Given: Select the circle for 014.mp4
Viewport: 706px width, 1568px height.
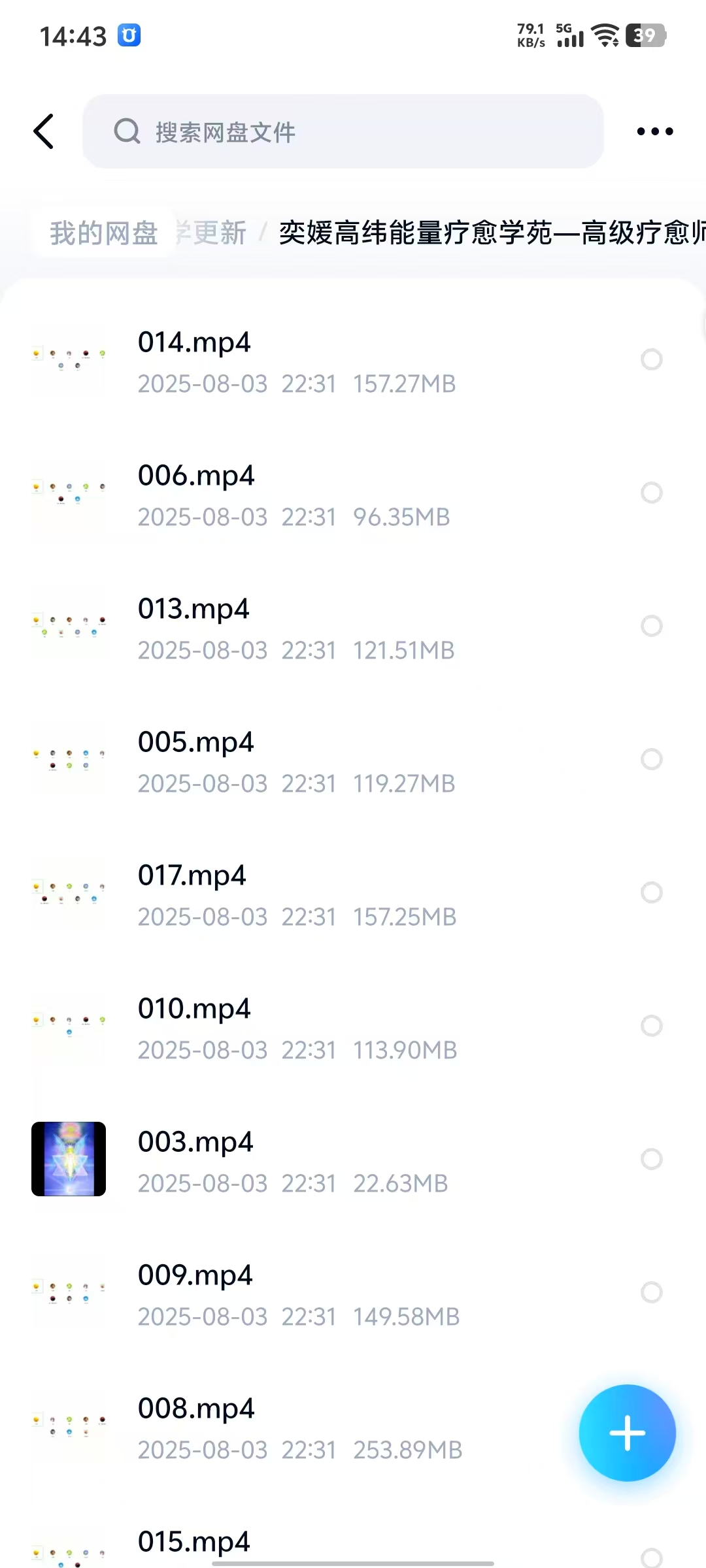Looking at the screenshot, I should (652, 359).
